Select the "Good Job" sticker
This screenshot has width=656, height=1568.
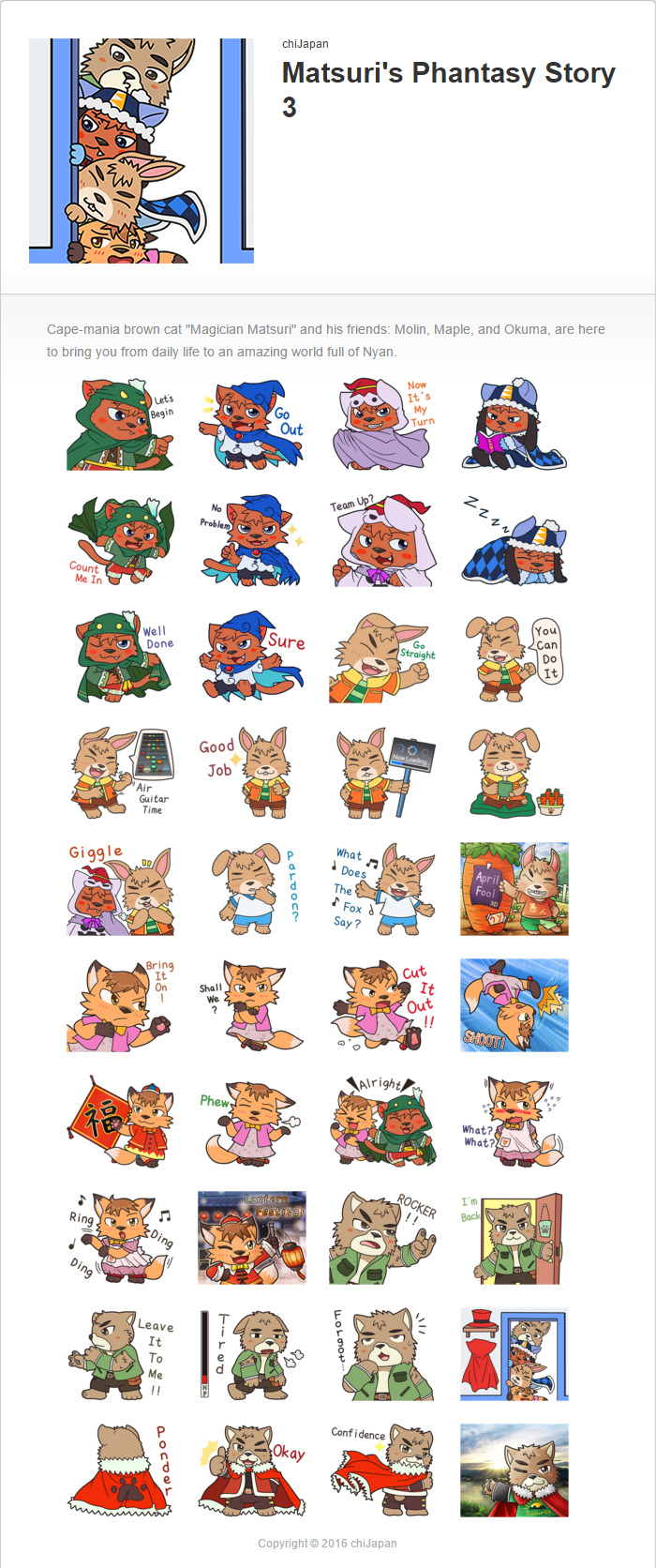tap(251, 773)
